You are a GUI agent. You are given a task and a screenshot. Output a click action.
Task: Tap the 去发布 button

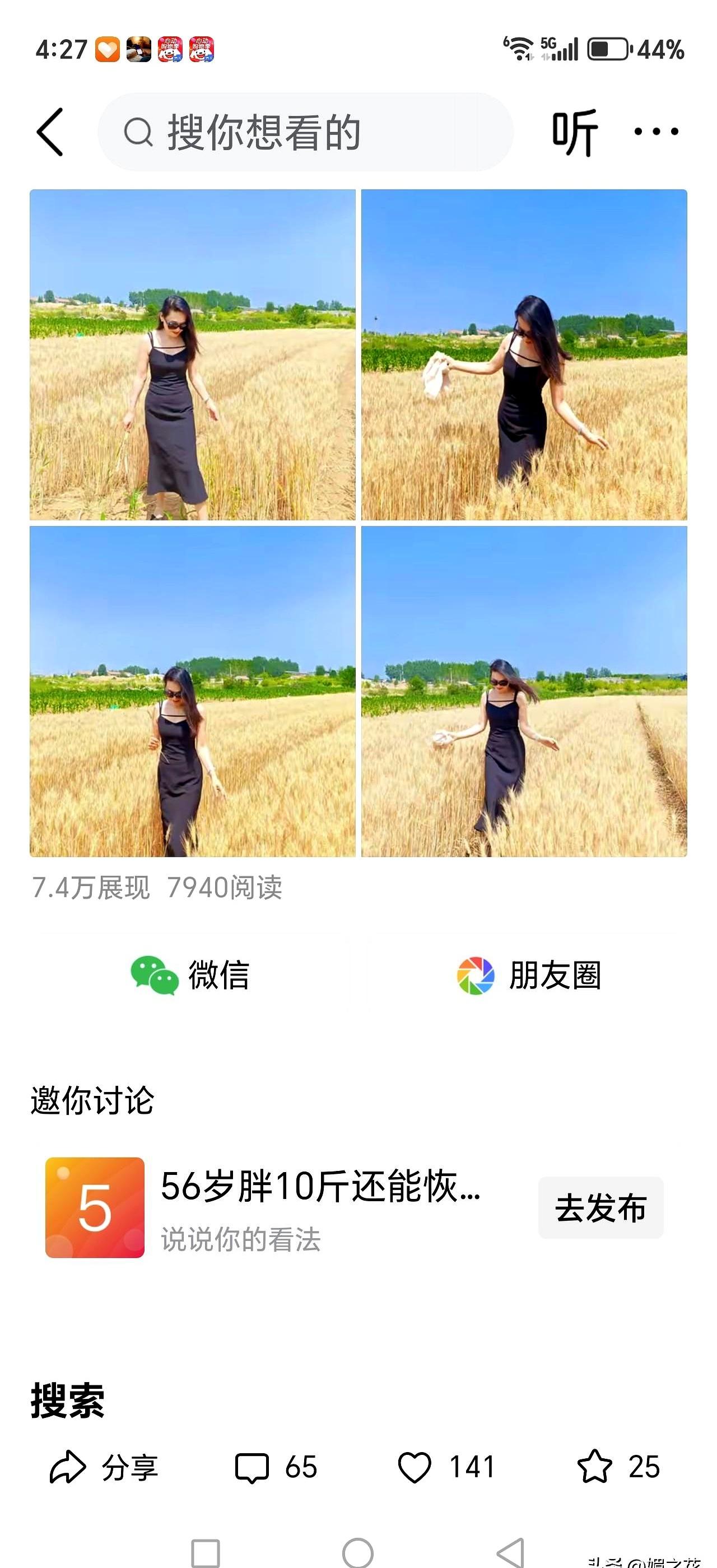pos(600,1208)
